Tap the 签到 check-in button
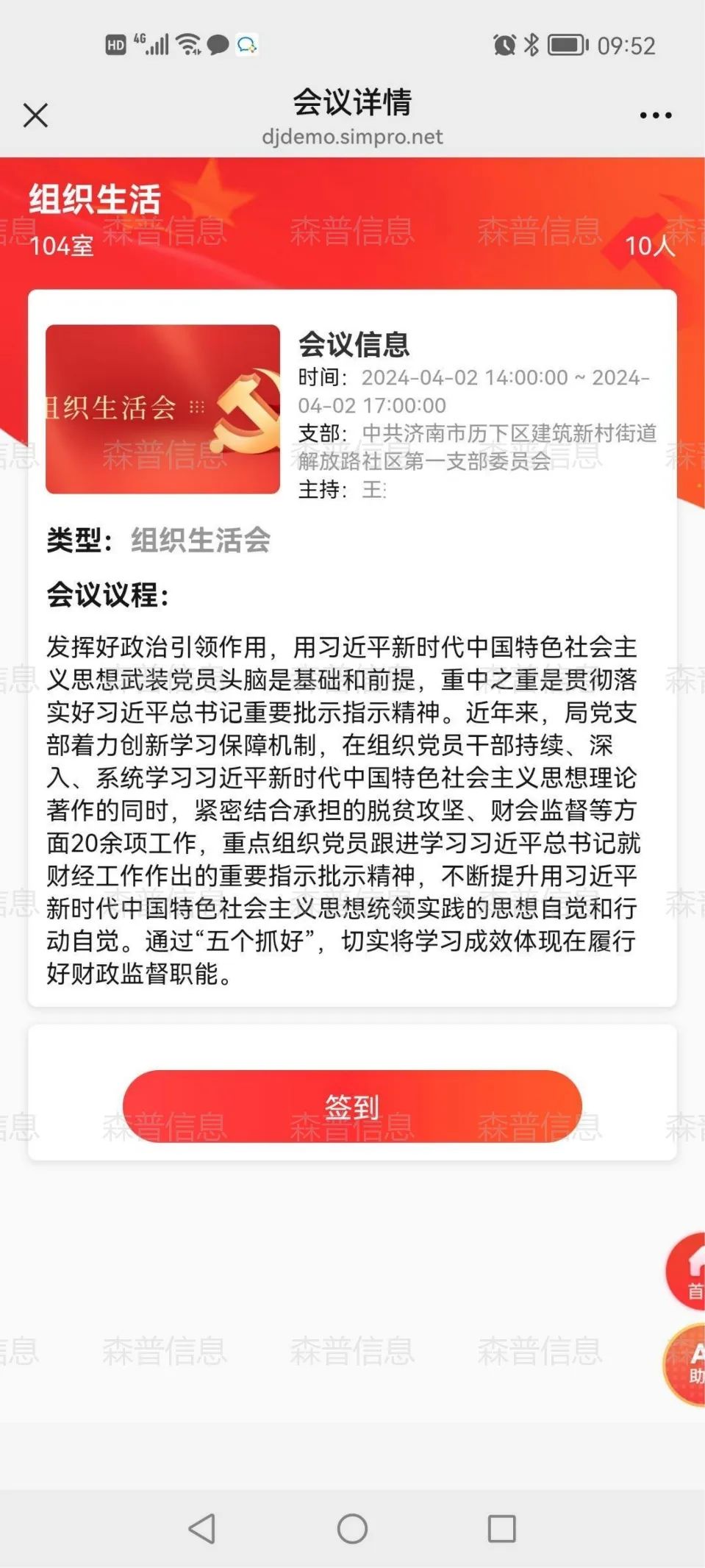This screenshot has width=705, height=1568. pos(352,1106)
